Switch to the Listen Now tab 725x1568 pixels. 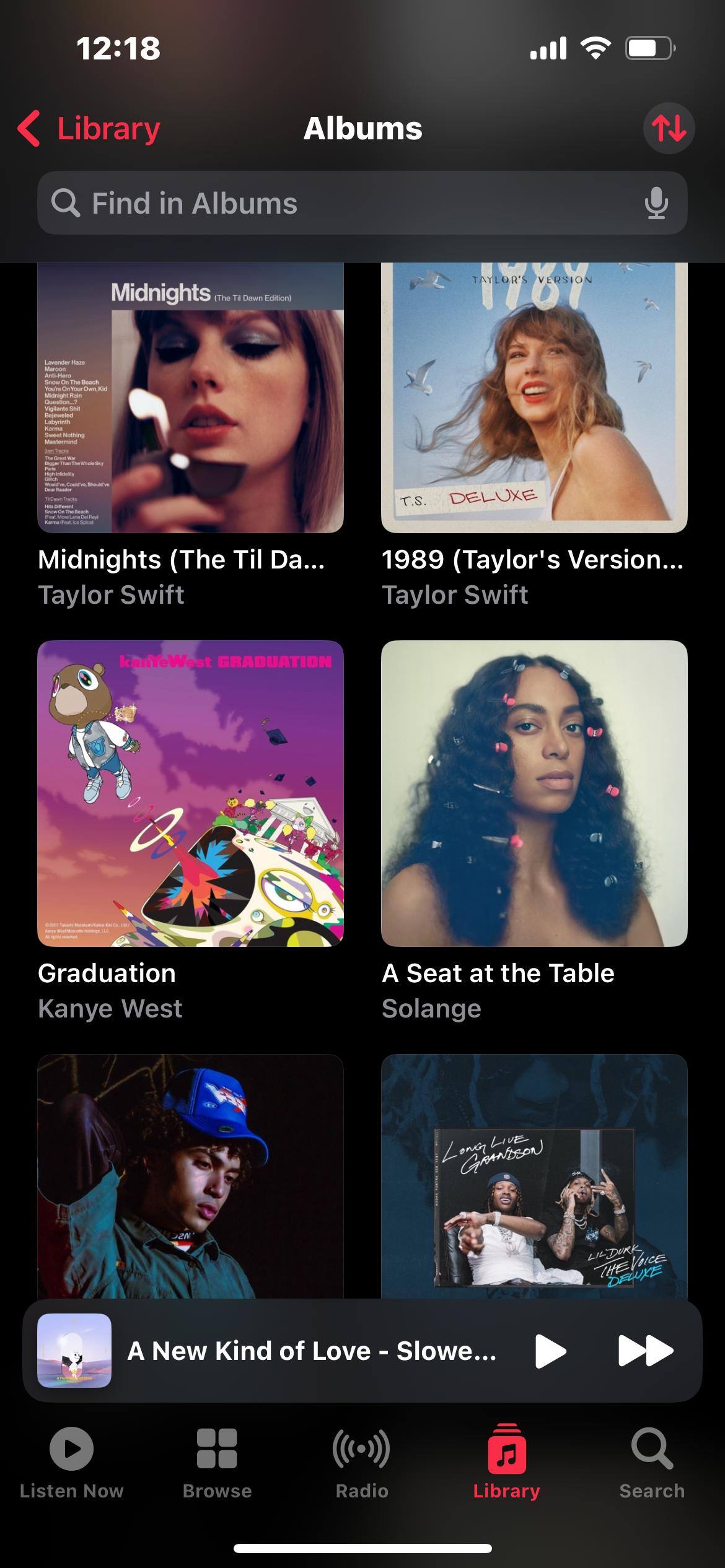(71, 1464)
